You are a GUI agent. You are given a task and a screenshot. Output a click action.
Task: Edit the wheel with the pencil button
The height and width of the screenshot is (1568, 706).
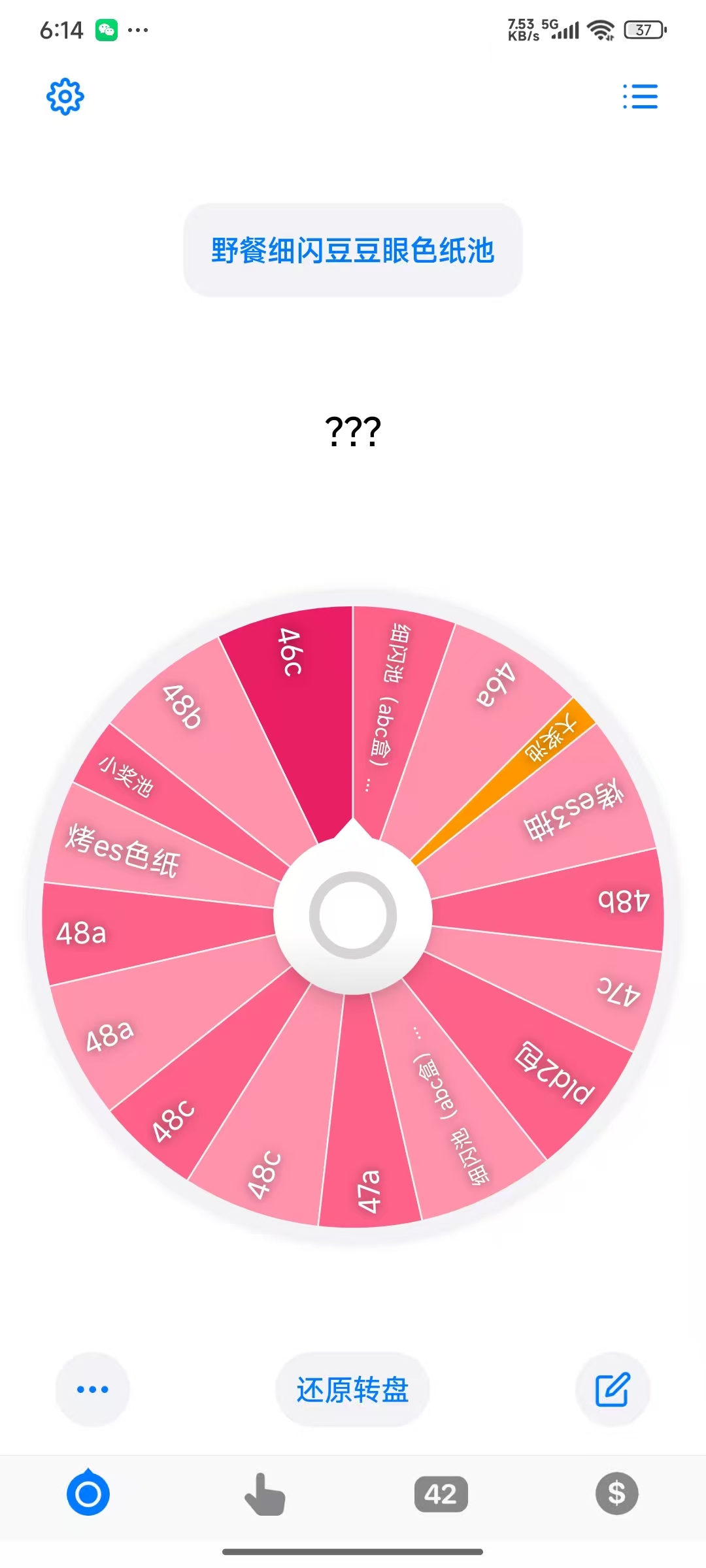tap(613, 1389)
